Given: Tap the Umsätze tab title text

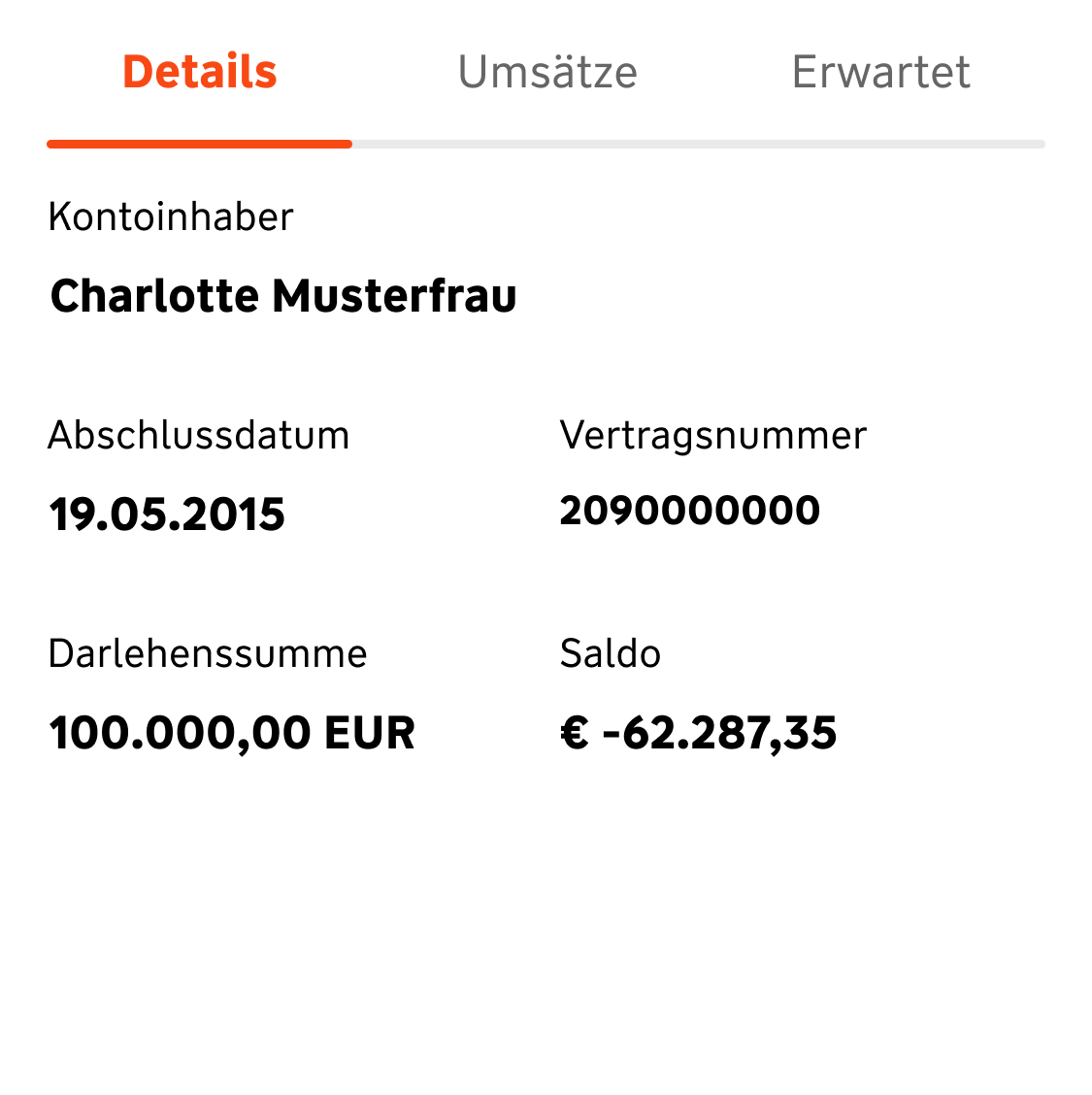Looking at the screenshot, I should point(546,71).
